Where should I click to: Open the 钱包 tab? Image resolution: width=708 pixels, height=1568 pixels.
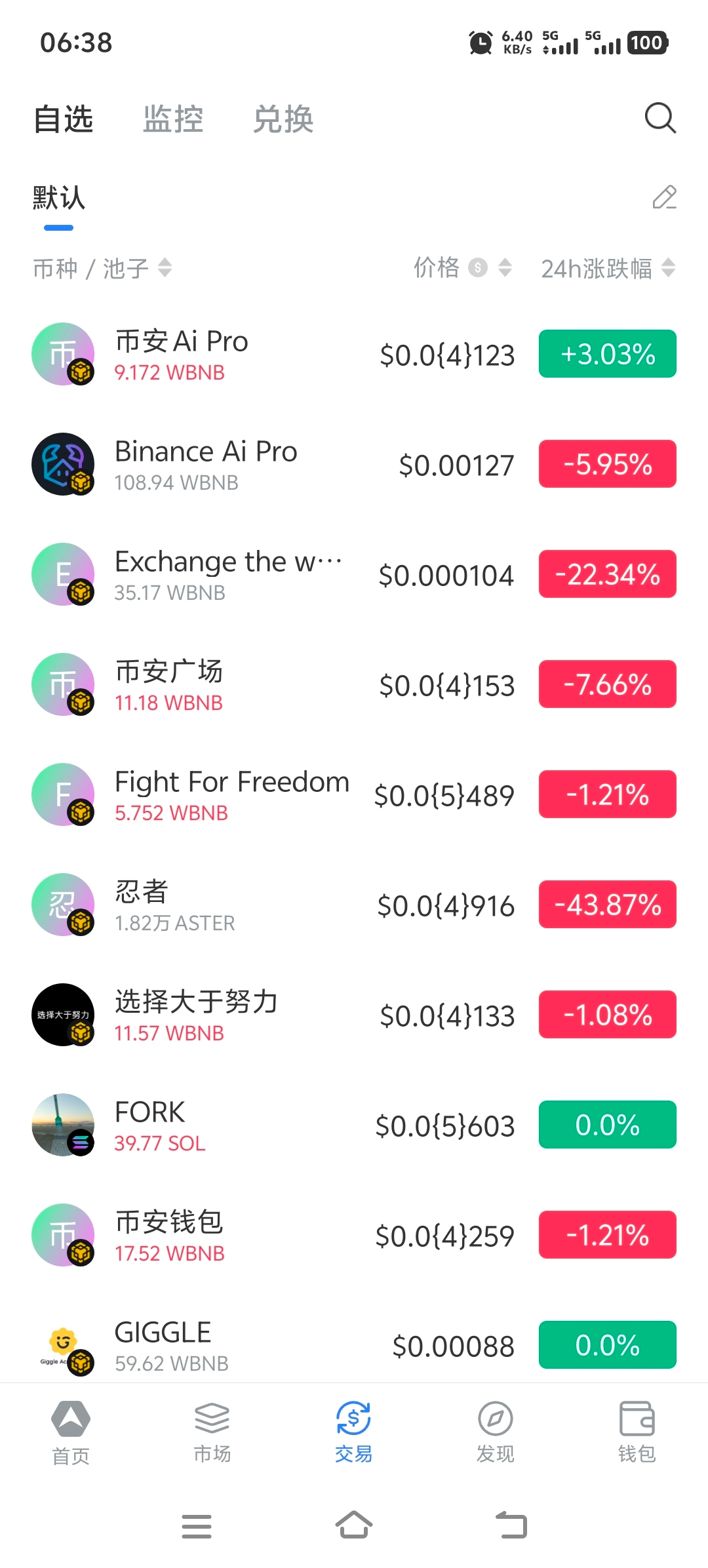point(637,1432)
